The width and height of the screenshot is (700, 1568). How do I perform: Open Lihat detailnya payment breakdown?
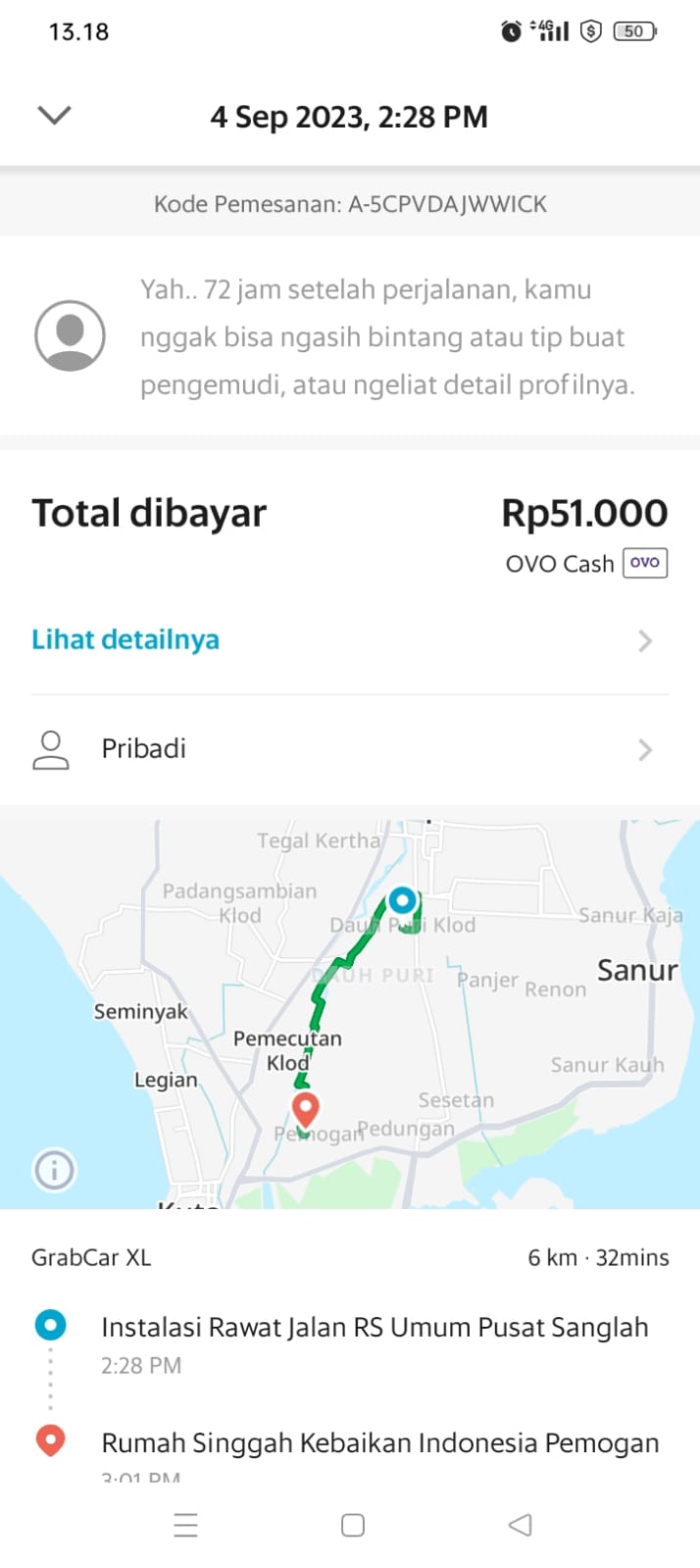pos(125,640)
